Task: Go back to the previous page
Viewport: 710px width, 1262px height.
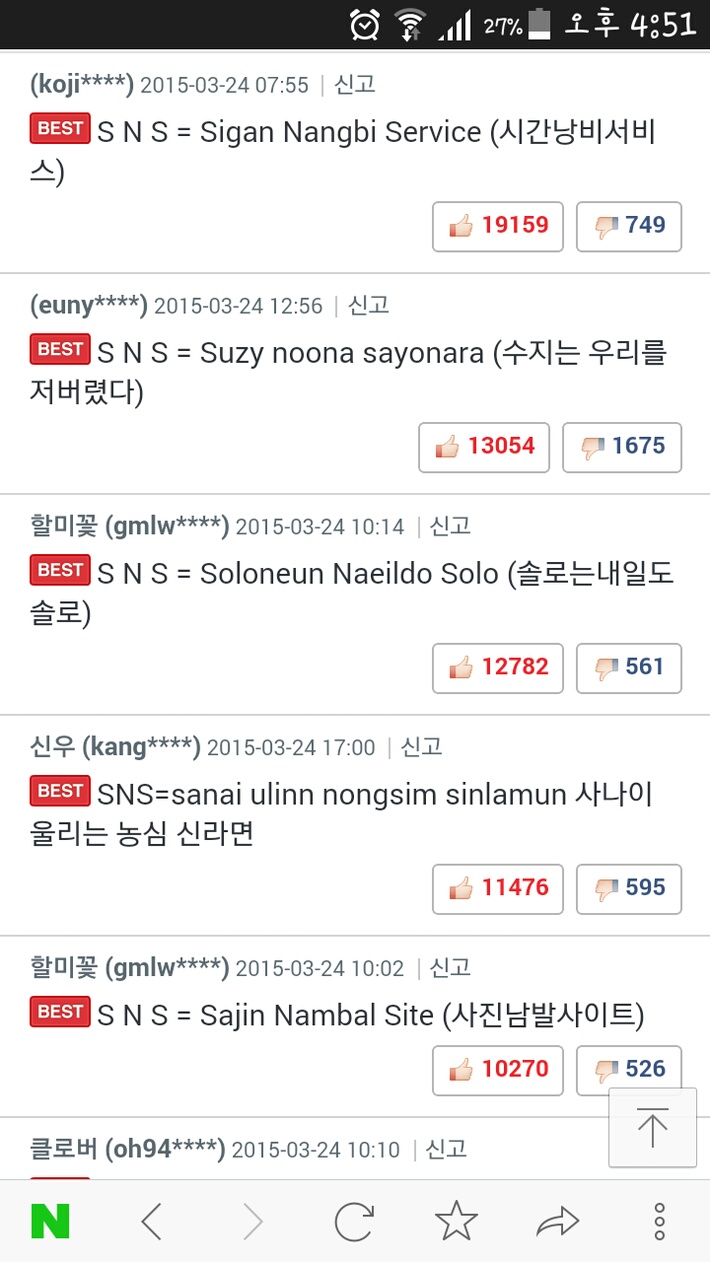Action: click(x=152, y=1221)
